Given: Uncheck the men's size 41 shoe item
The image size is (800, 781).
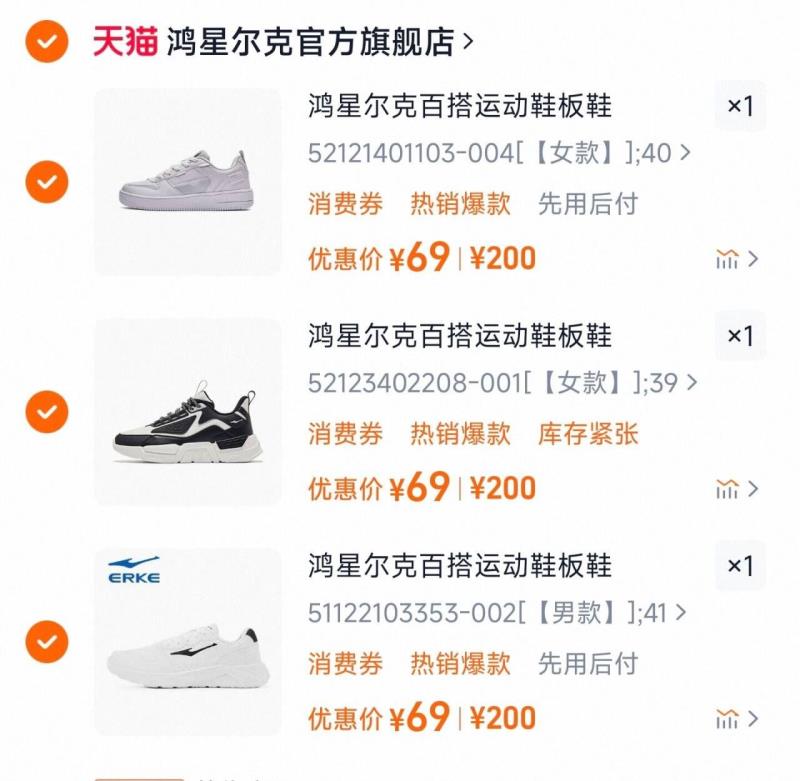Looking at the screenshot, I should click(x=47, y=641).
